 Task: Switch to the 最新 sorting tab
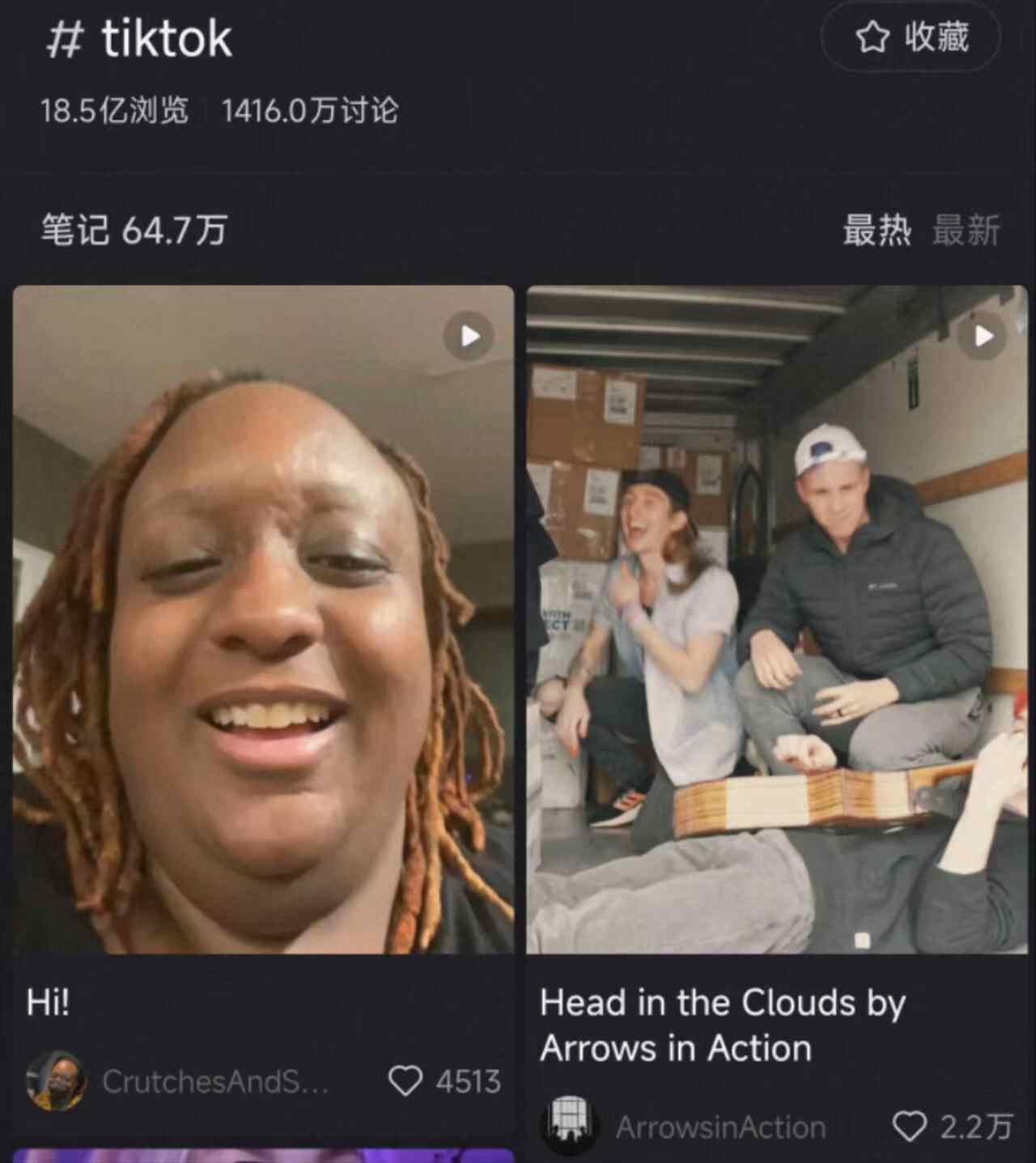tap(966, 230)
